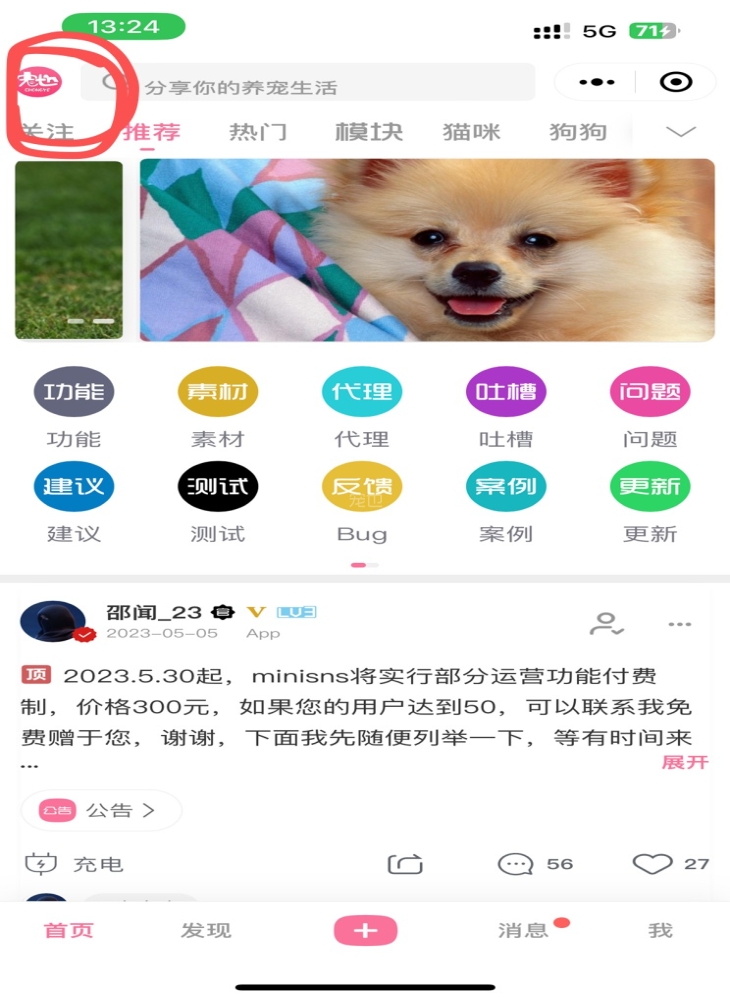
Task: Switch to the 热门 tab
Action: (258, 132)
